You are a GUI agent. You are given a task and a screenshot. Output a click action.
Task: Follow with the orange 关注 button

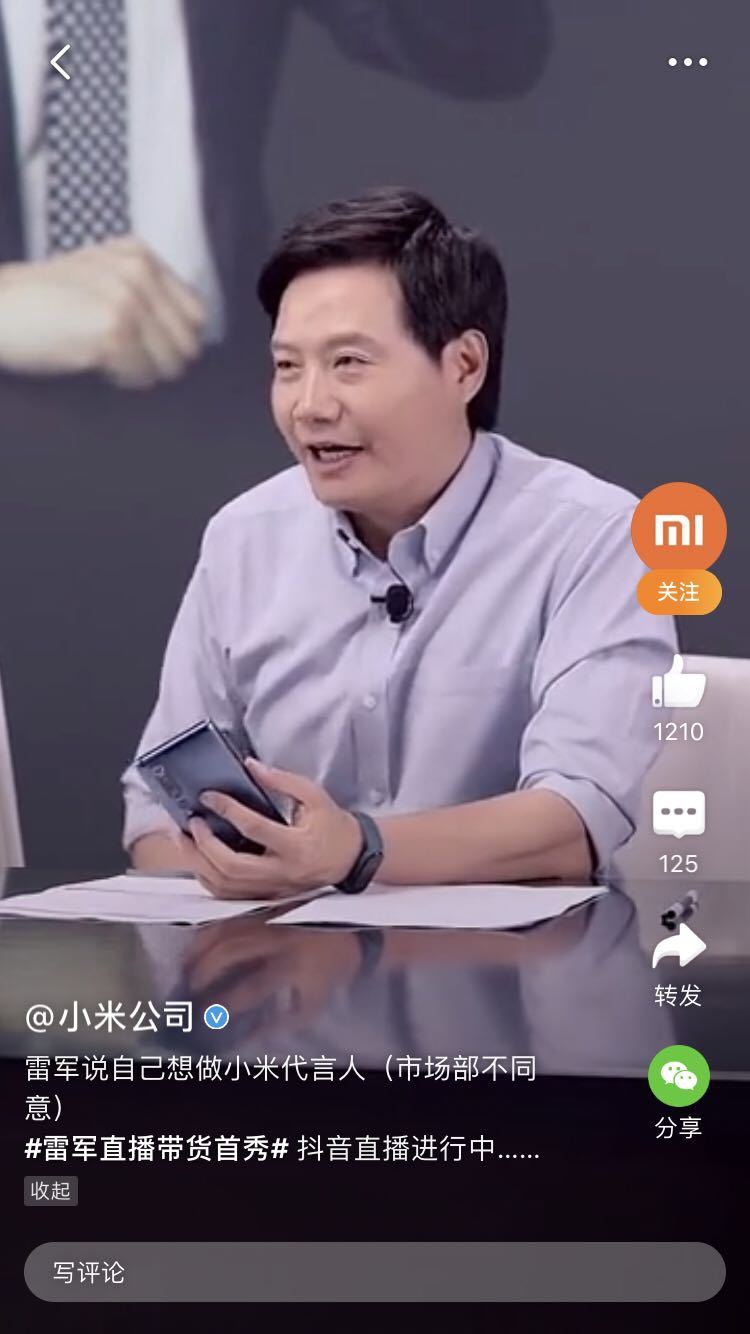678,592
